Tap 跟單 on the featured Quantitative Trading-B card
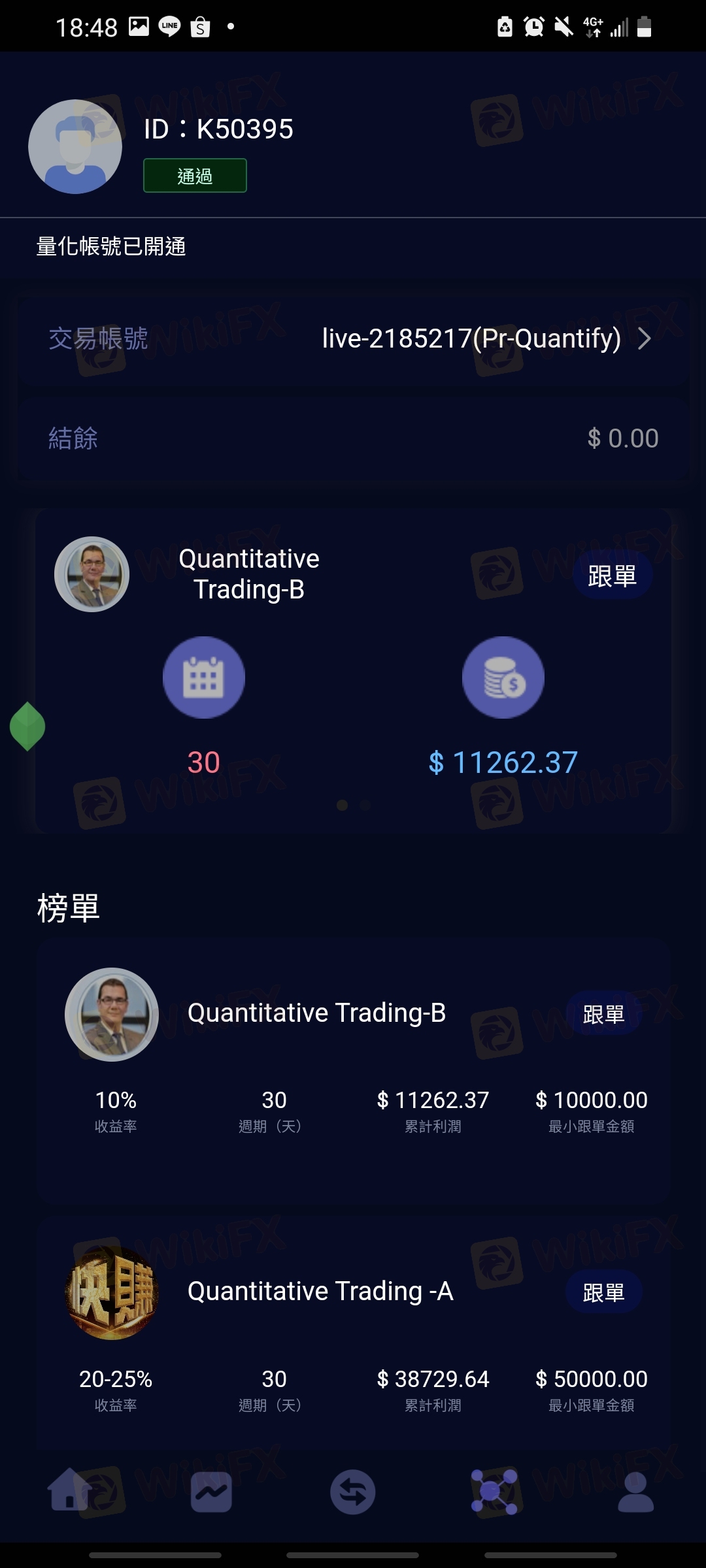 click(x=612, y=576)
